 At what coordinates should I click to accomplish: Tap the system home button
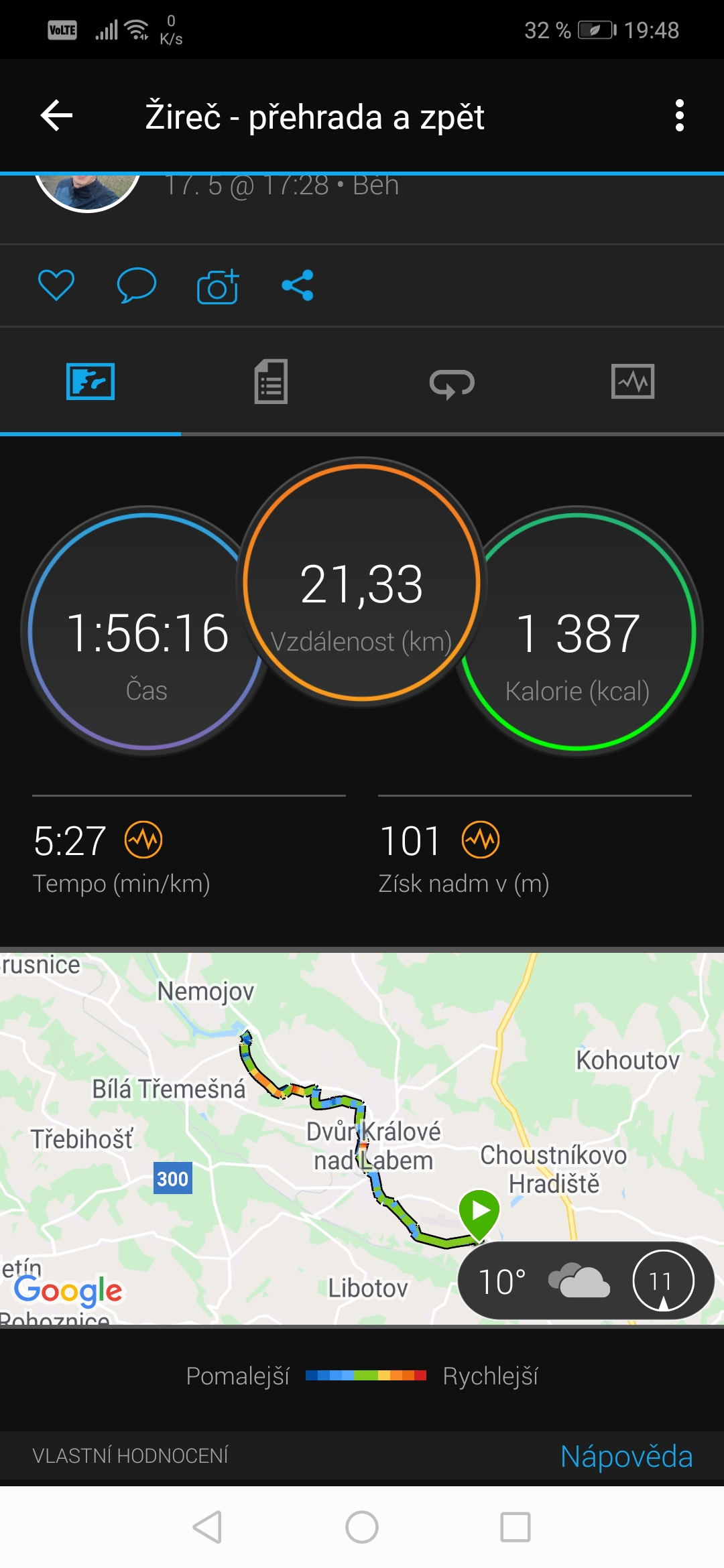click(362, 1528)
